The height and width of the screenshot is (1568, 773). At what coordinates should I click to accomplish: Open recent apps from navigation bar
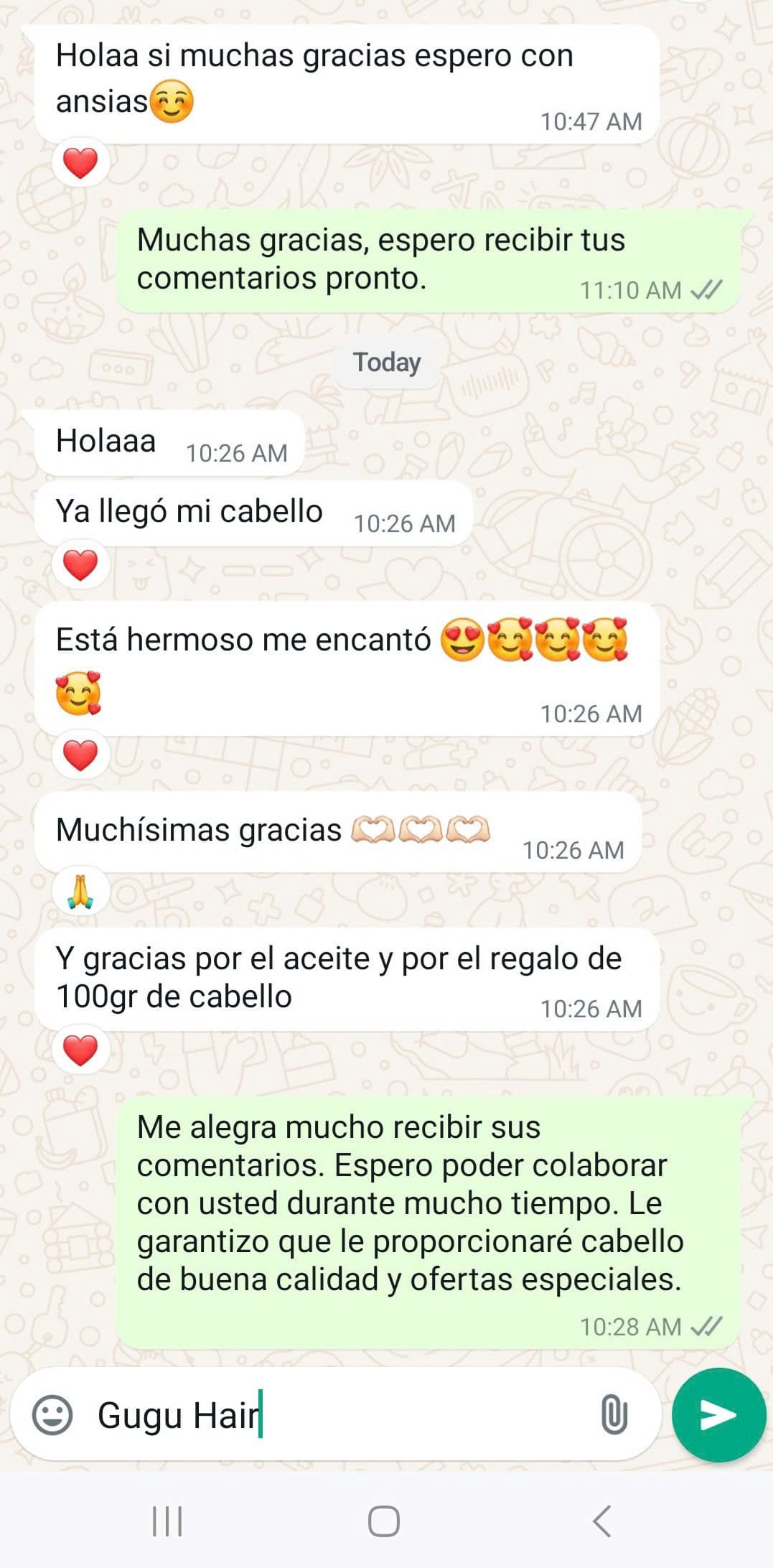click(x=168, y=1521)
